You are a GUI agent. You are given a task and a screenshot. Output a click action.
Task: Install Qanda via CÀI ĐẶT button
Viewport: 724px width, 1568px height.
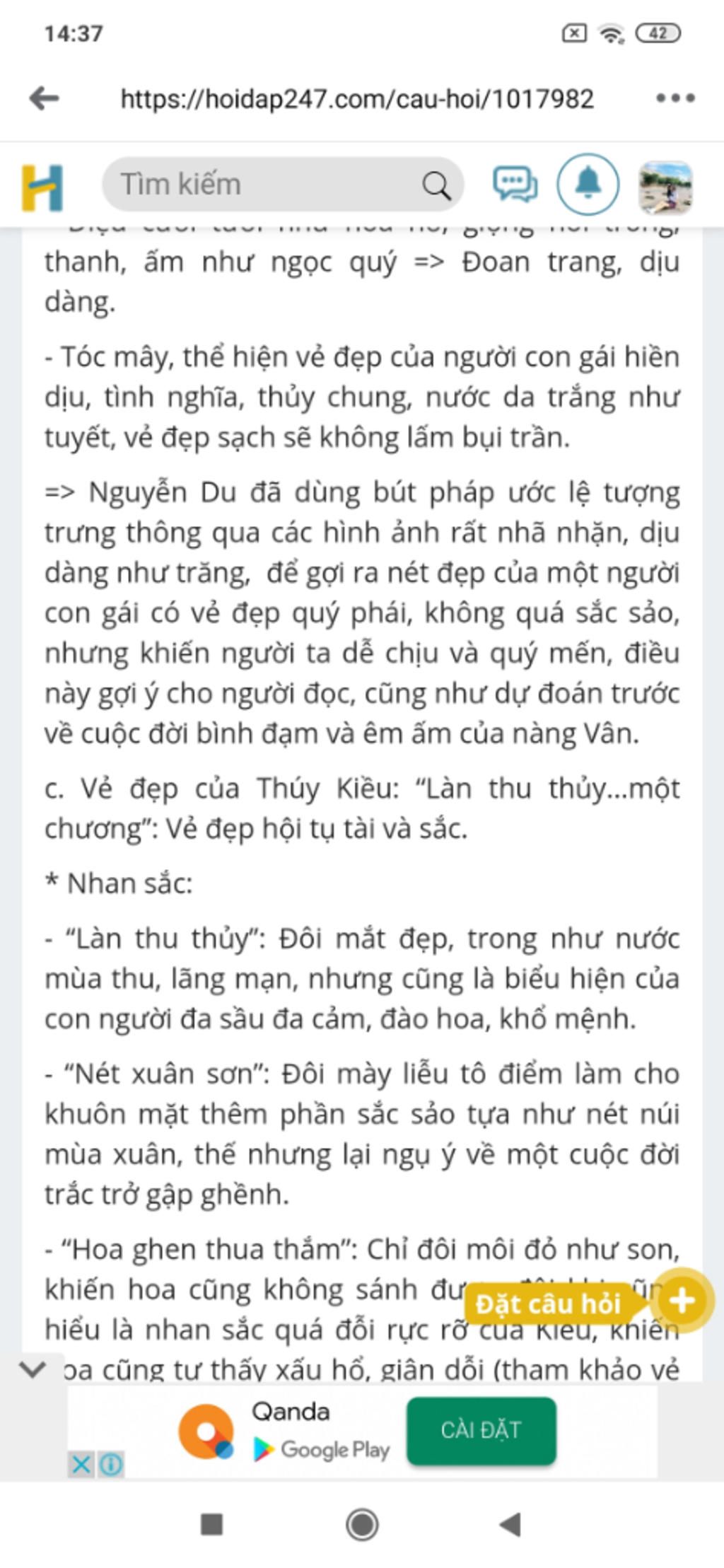tap(481, 1430)
